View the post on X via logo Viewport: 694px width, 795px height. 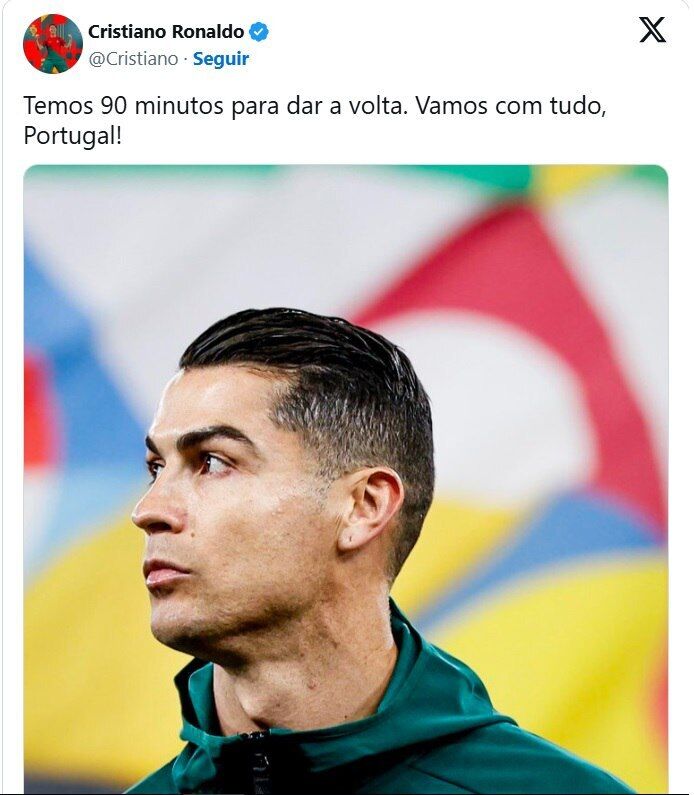[652, 30]
